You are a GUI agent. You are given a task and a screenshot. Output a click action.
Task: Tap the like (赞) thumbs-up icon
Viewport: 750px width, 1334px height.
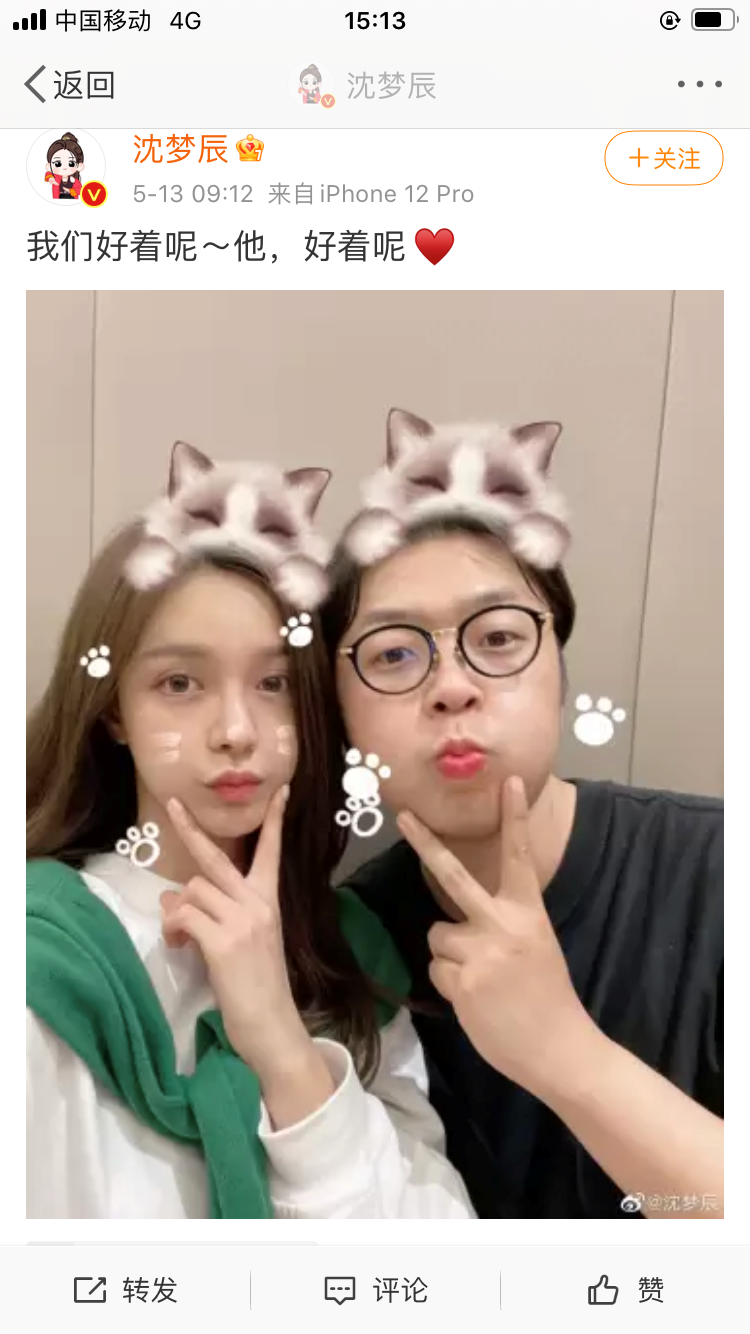602,1290
